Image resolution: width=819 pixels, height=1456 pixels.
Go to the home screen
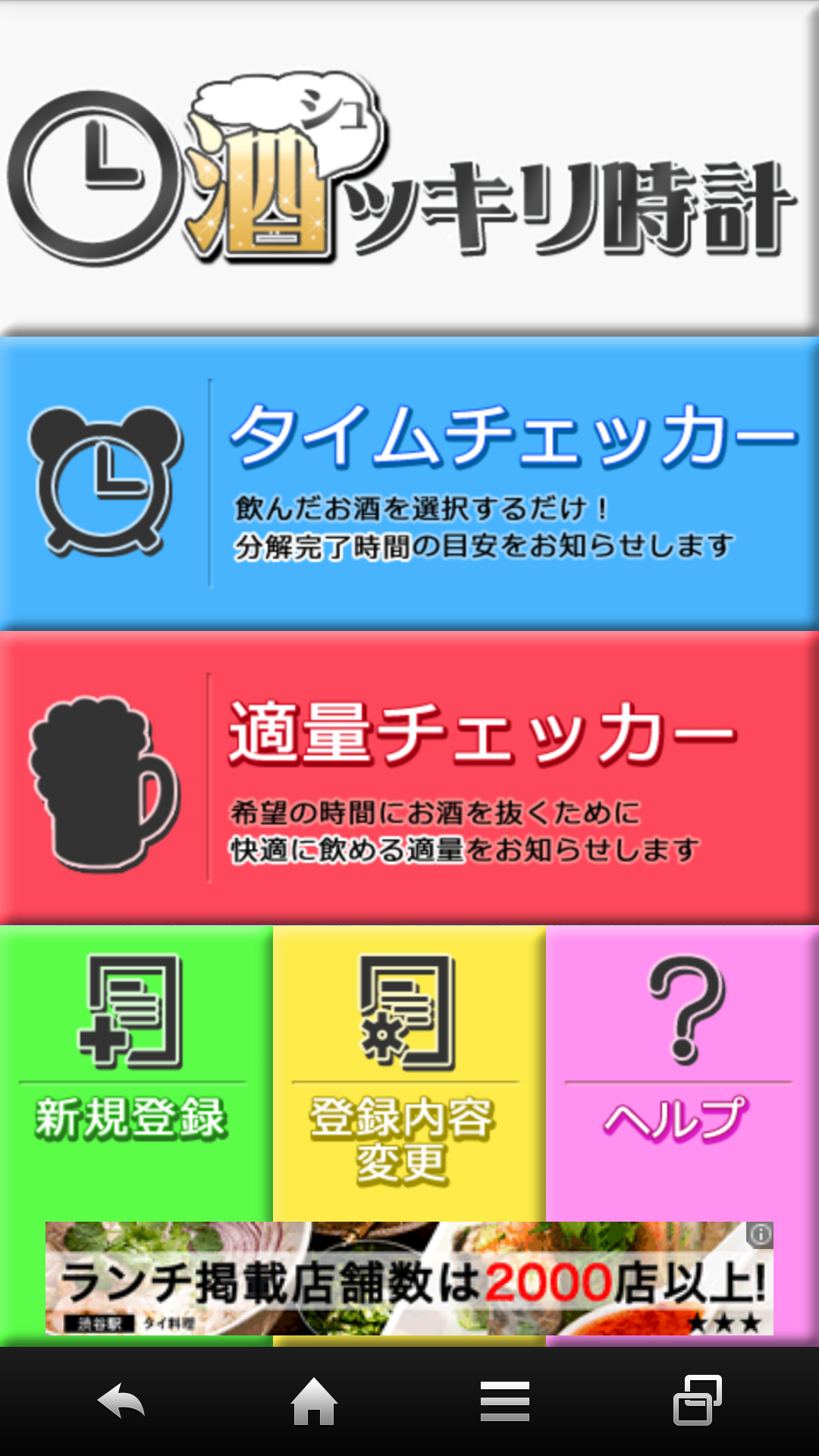pos(314,1401)
